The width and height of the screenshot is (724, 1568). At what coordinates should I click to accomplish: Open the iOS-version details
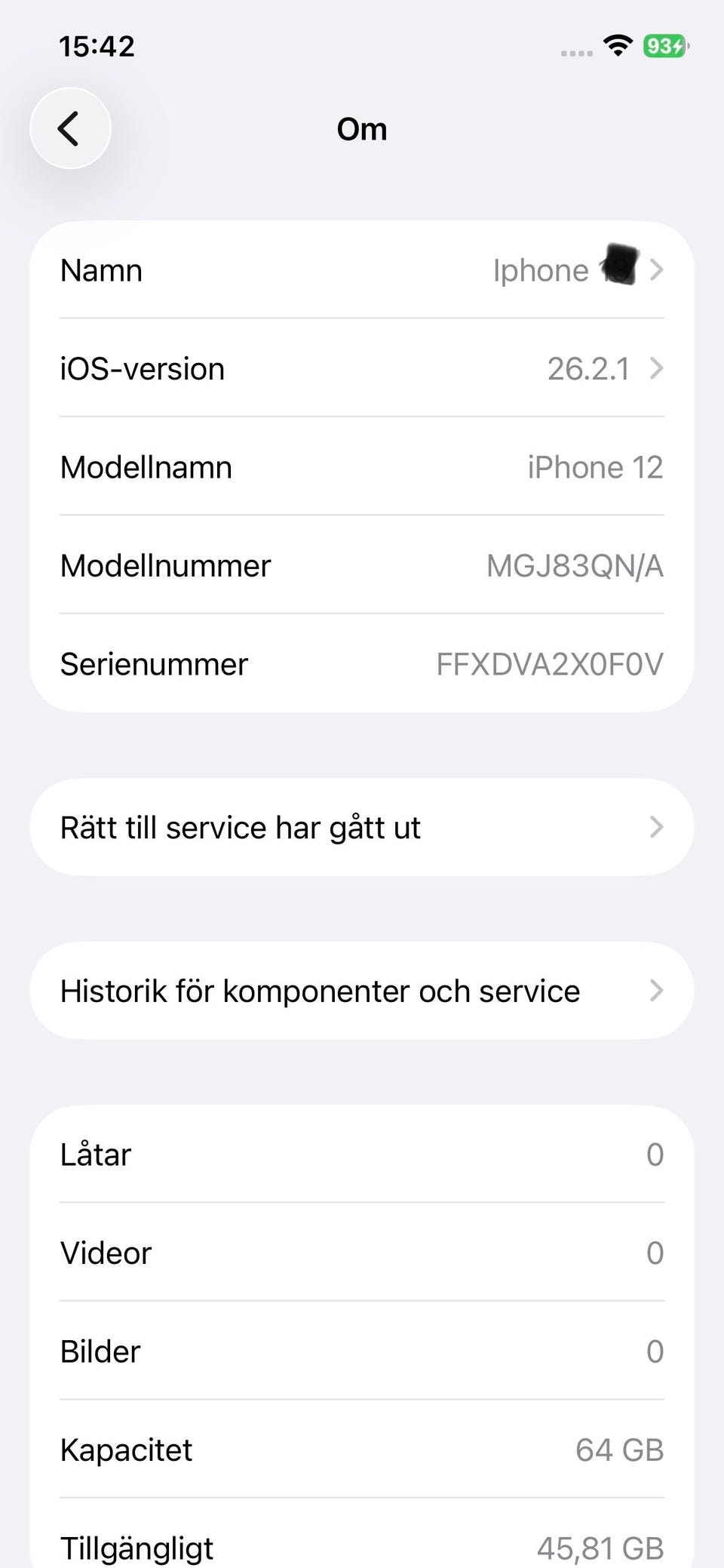(362, 368)
